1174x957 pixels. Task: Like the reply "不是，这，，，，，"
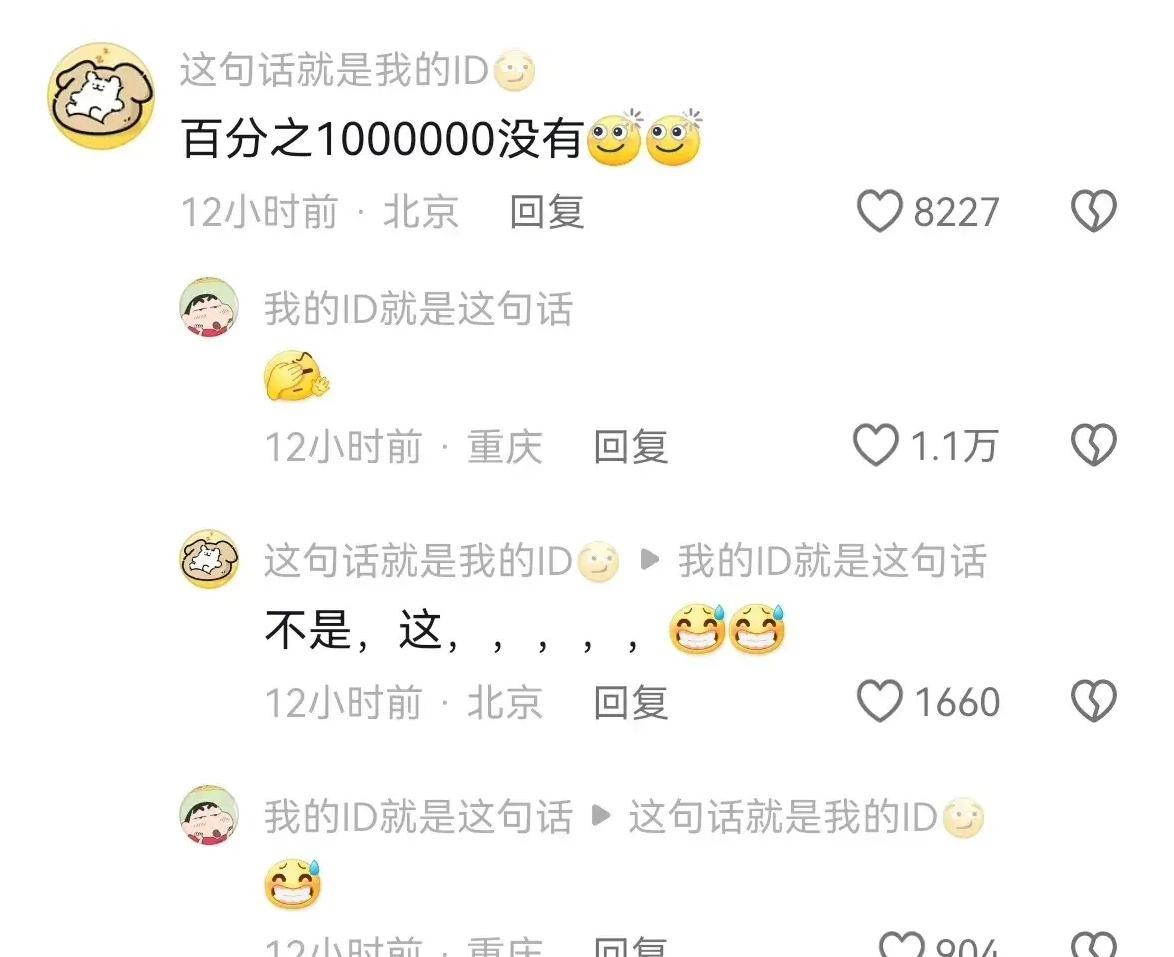(x=880, y=702)
